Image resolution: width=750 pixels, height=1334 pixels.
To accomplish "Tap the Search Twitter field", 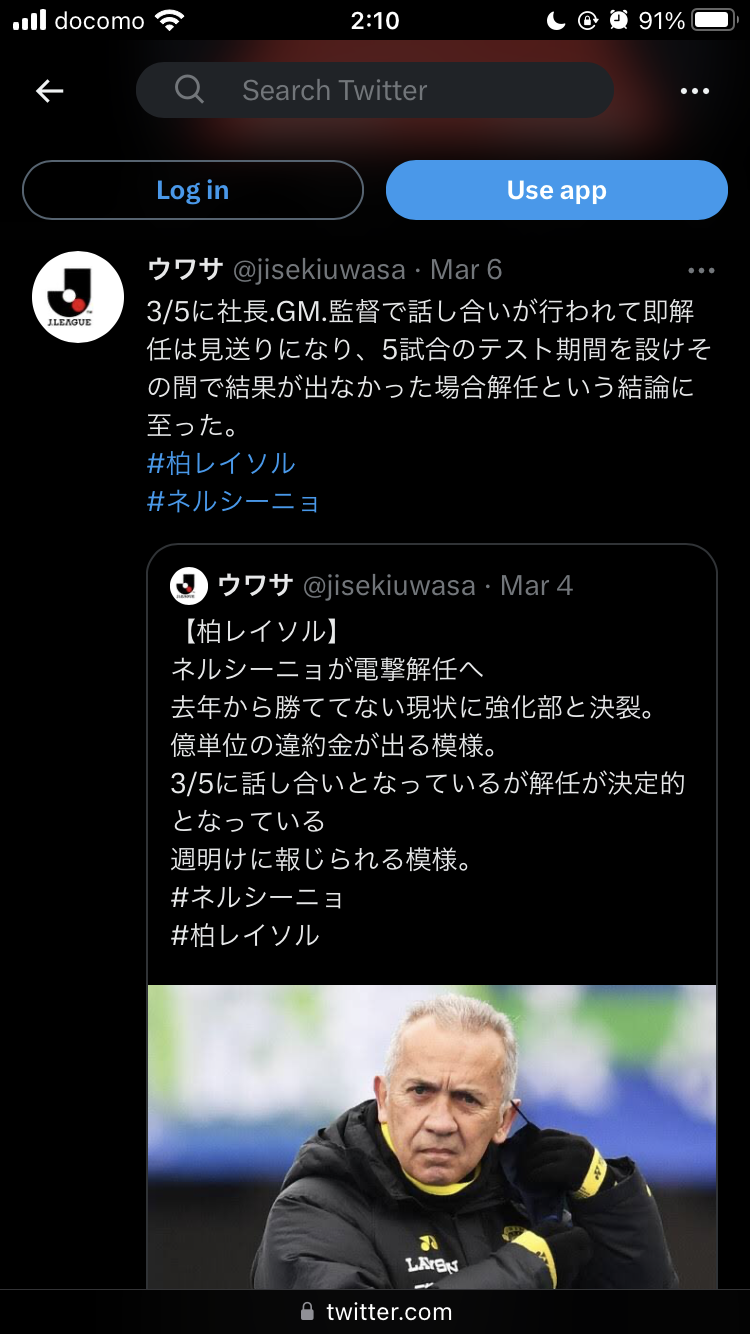I will (375, 90).
